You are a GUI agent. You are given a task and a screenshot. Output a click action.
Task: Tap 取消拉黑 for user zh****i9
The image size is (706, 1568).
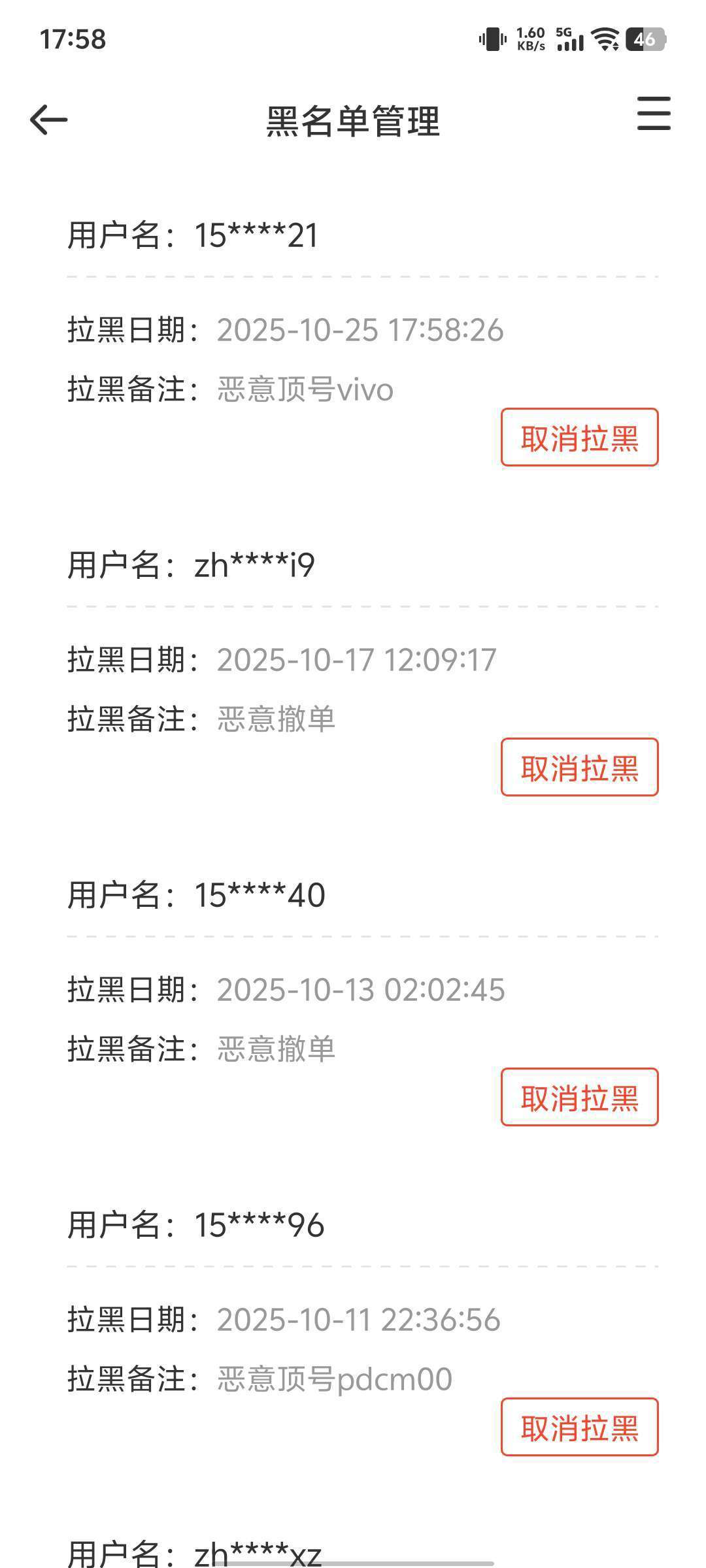579,767
